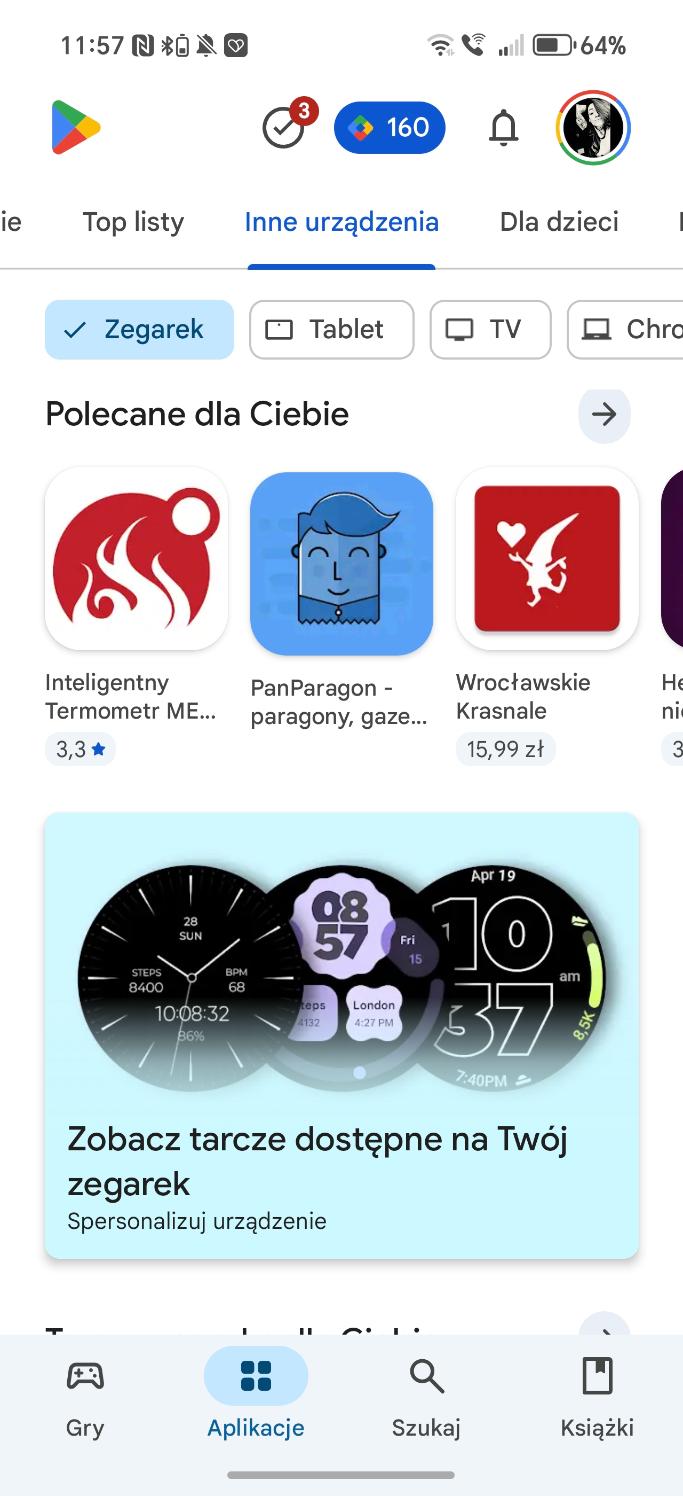Open the watch faces banner

[341, 1034]
